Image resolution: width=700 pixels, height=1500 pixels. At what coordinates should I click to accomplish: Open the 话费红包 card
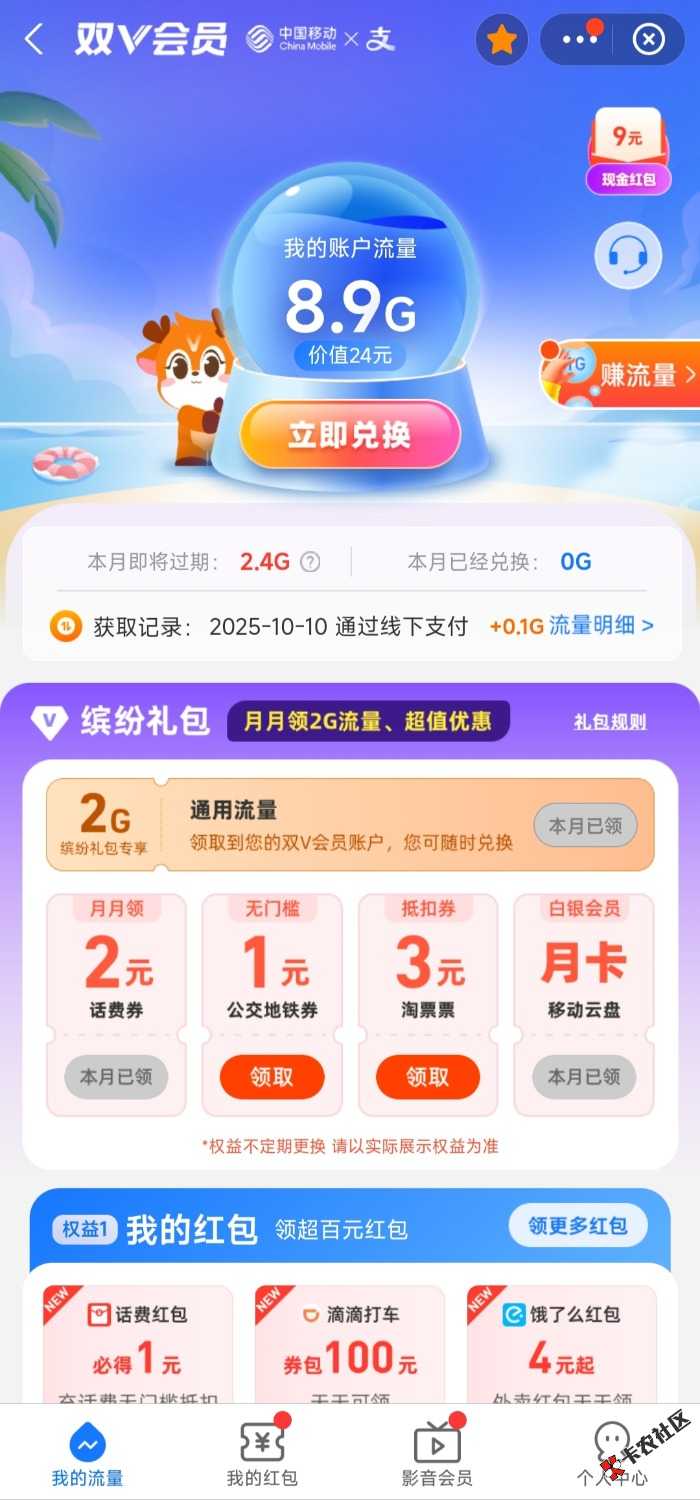coord(138,1345)
